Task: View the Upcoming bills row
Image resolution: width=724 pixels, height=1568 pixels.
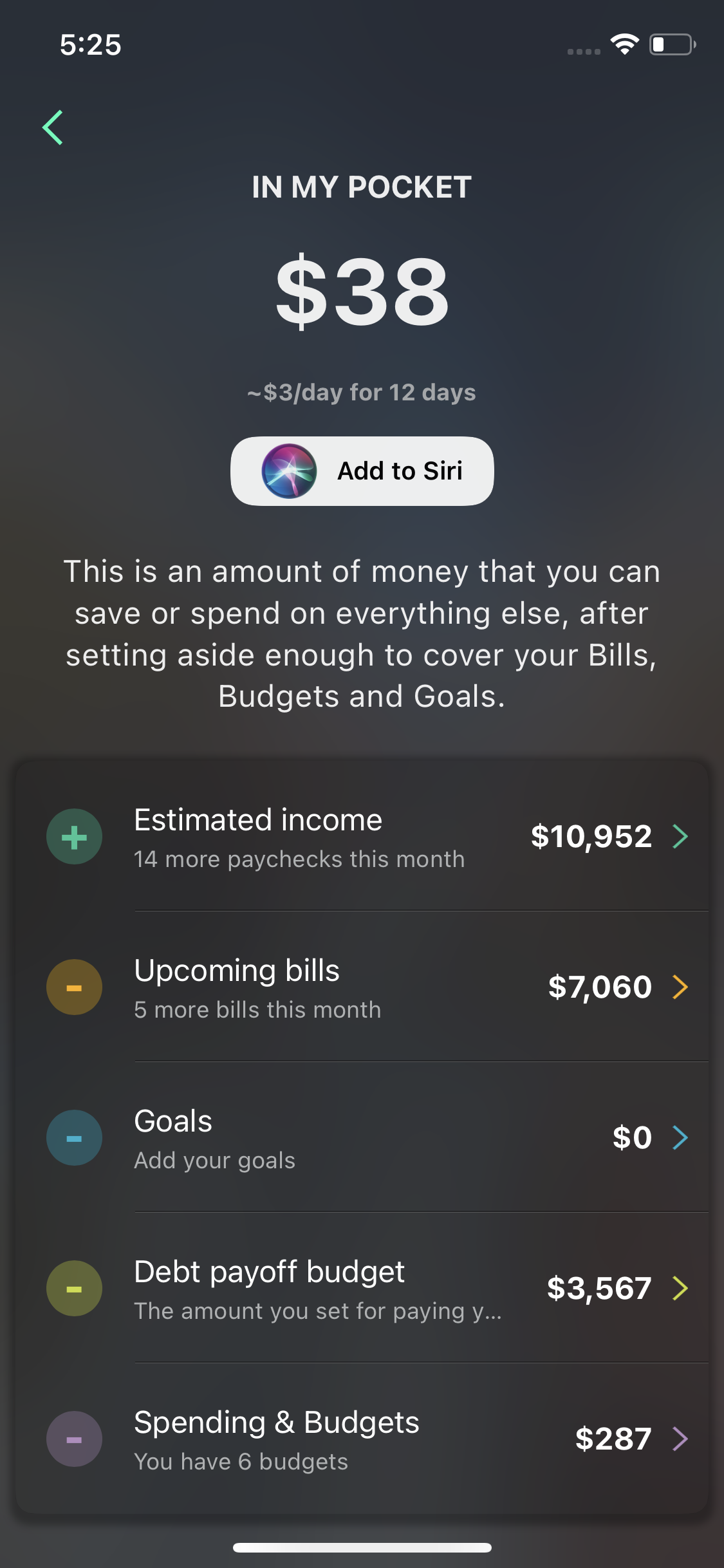Action: tap(362, 987)
